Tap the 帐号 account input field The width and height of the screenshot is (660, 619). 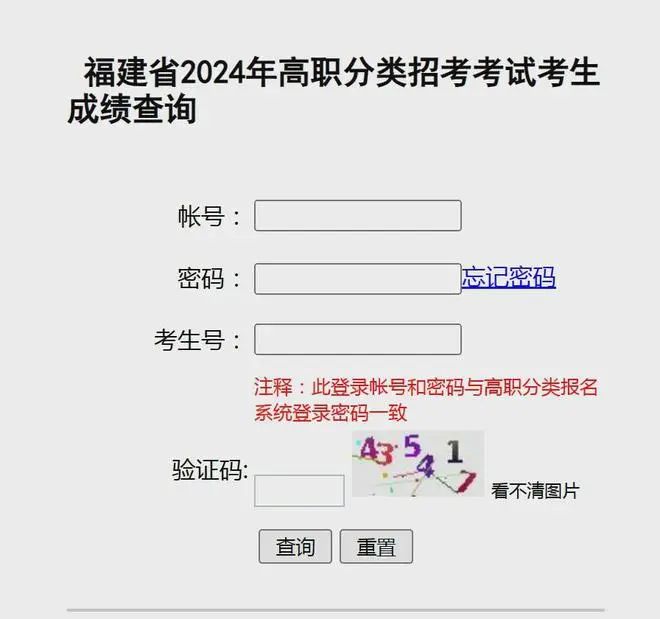point(357,216)
